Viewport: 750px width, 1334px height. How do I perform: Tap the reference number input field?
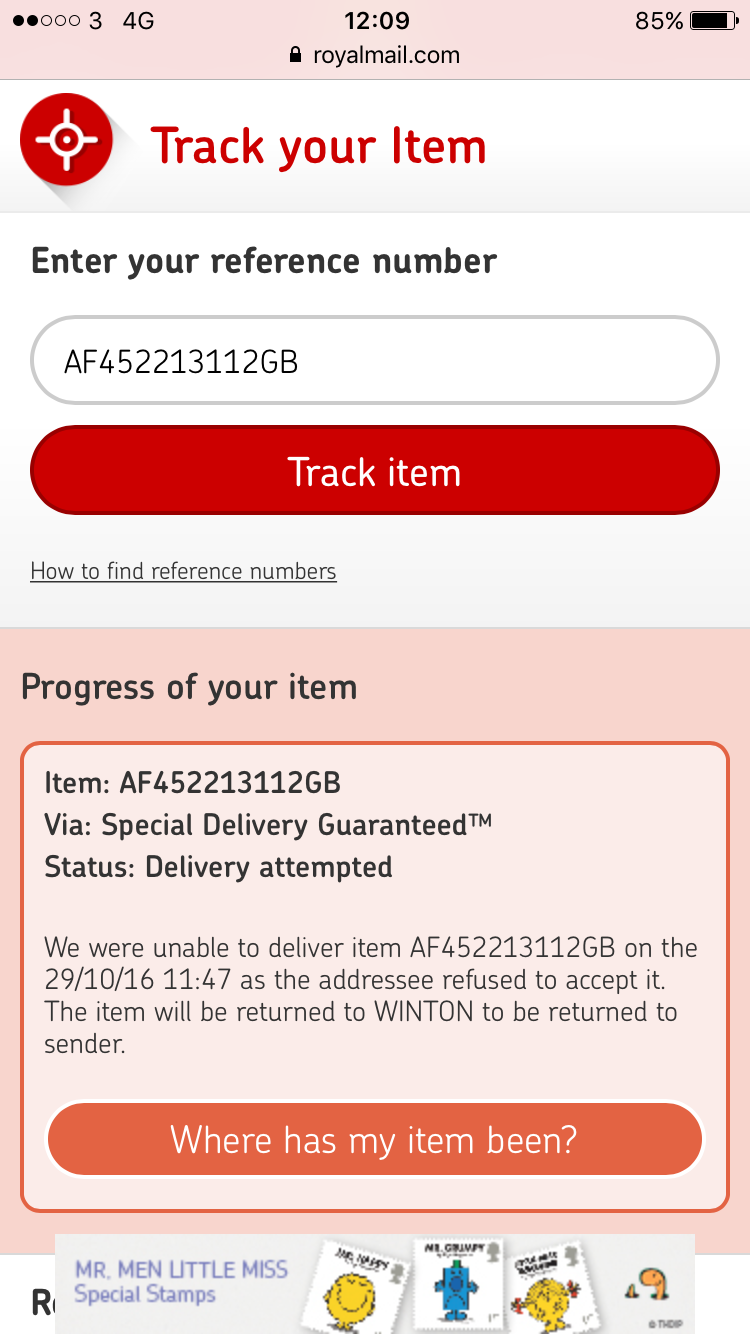click(x=375, y=361)
